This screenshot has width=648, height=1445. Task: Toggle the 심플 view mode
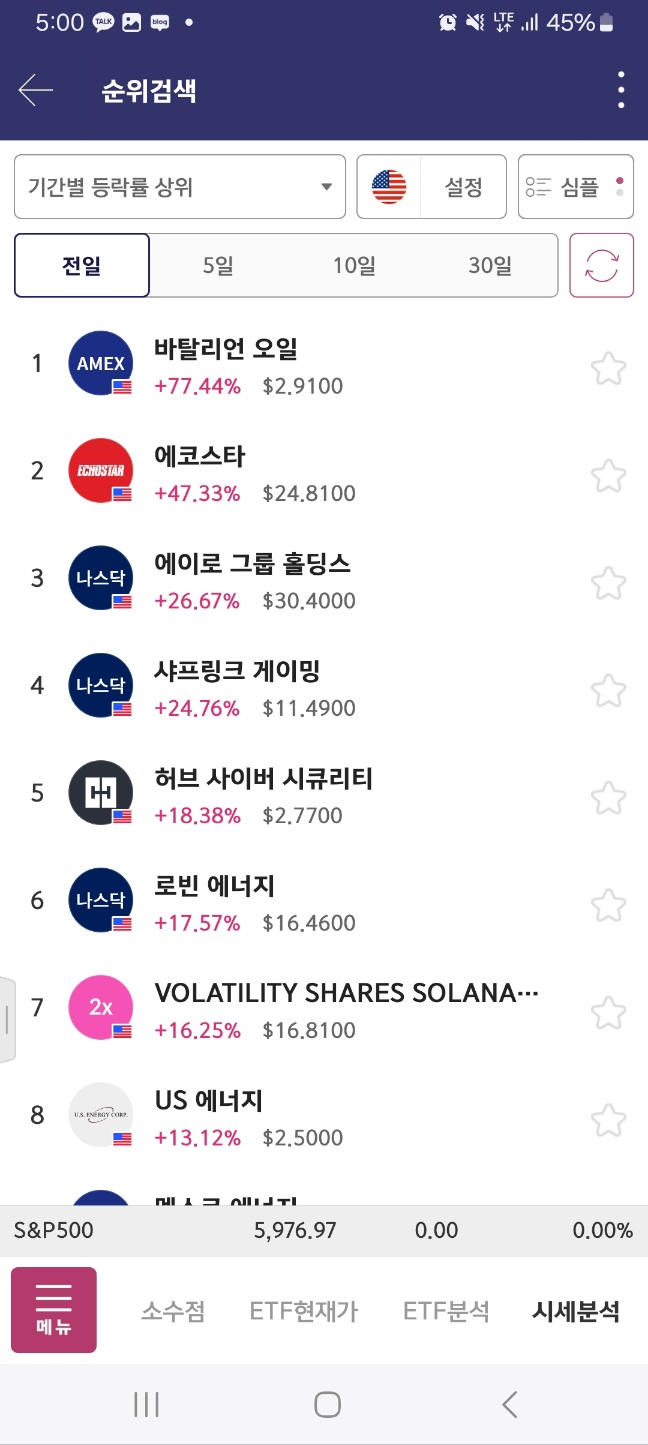(576, 186)
